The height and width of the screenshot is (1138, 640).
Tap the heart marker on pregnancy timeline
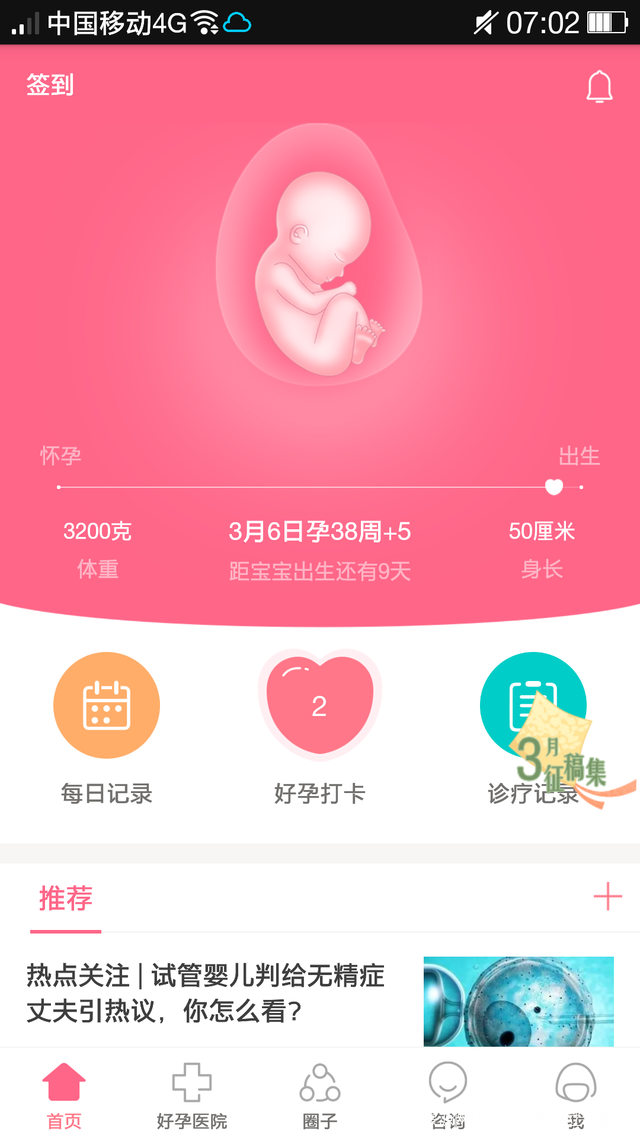[x=554, y=487]
